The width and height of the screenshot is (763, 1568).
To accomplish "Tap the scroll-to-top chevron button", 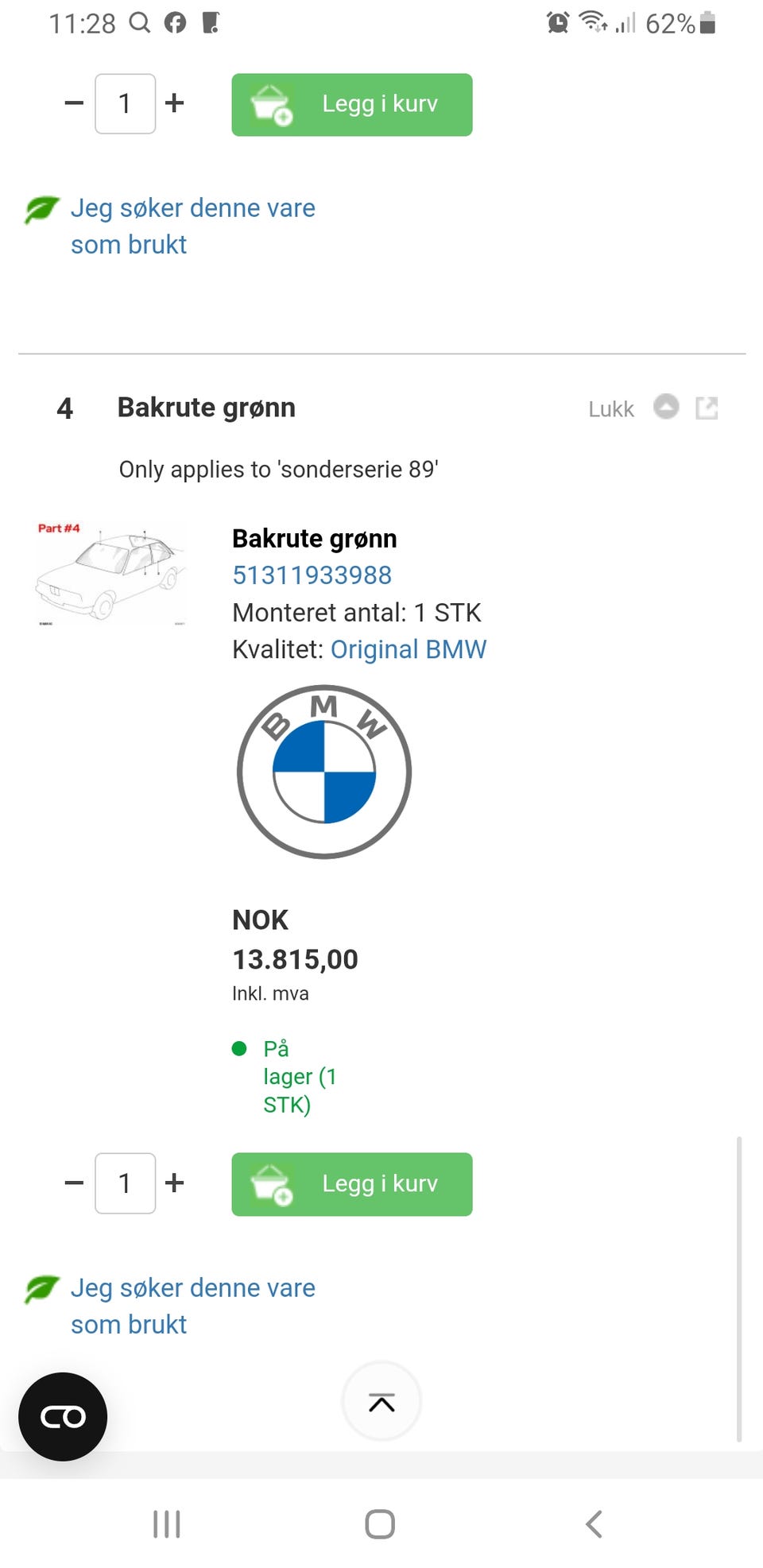I will coord(381,1402).
